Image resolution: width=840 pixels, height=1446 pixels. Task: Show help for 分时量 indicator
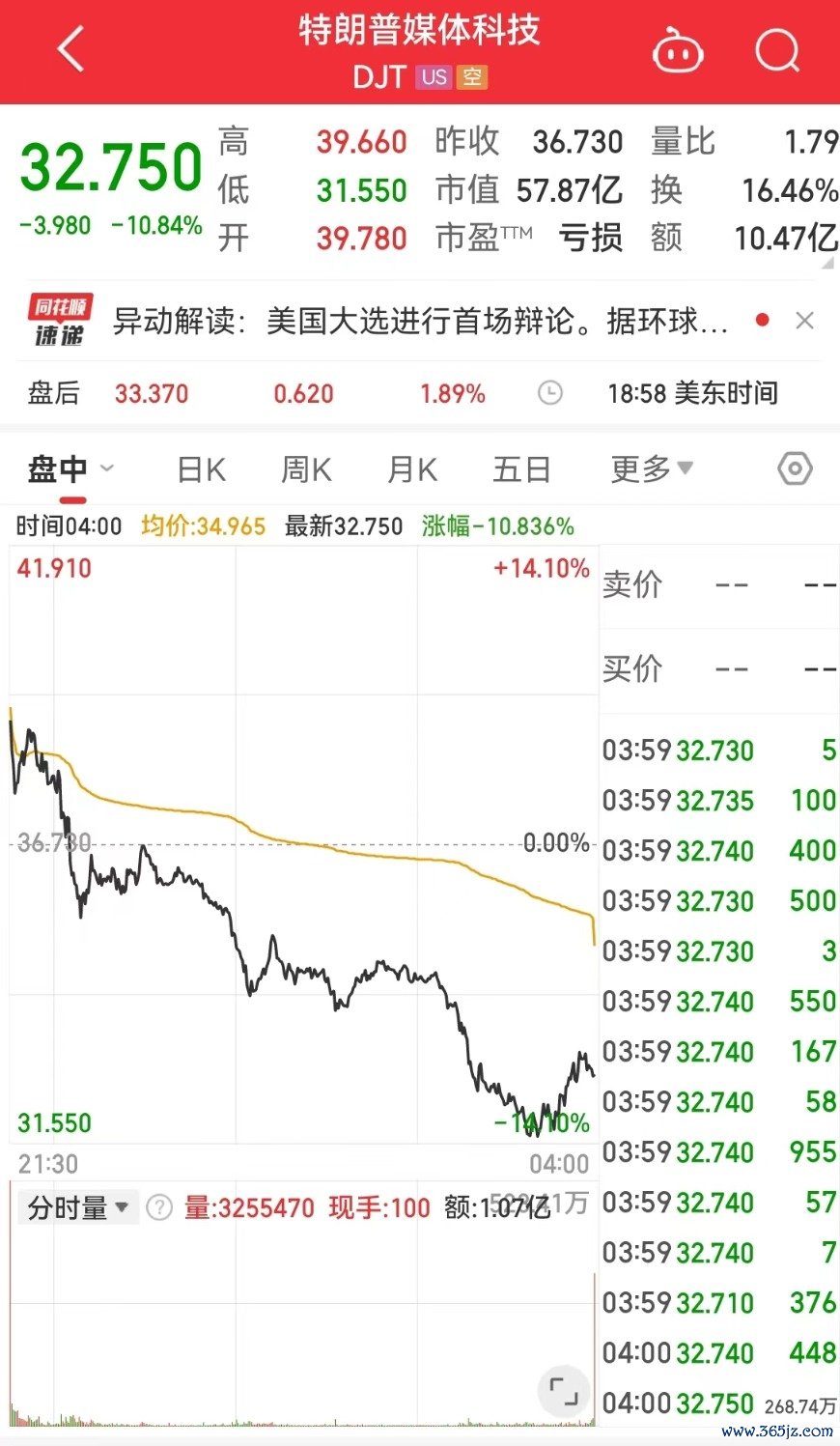click(158, 1207)
